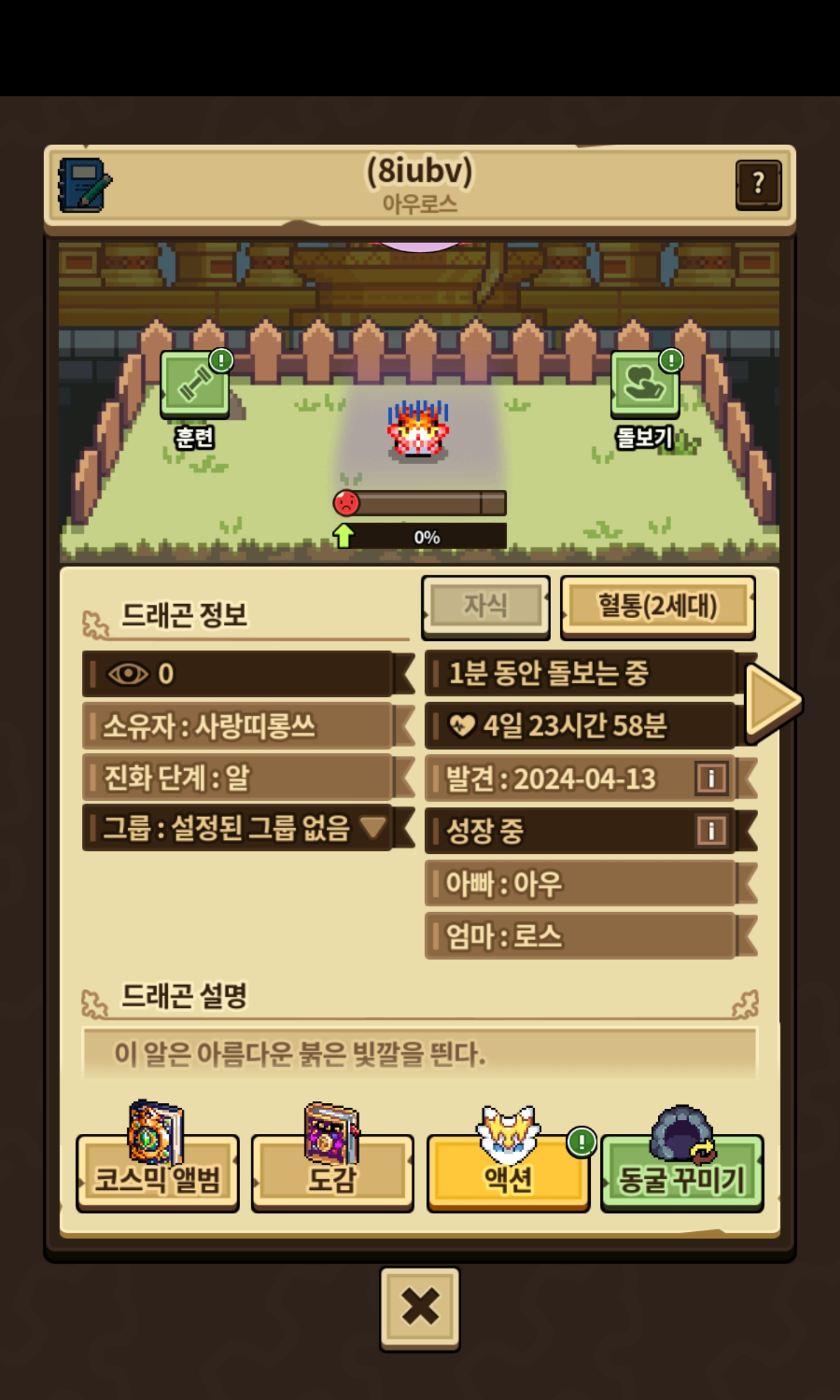Close the dragon info window
This screenshot has height=1400, width=840.
(x=420, y=1308)
